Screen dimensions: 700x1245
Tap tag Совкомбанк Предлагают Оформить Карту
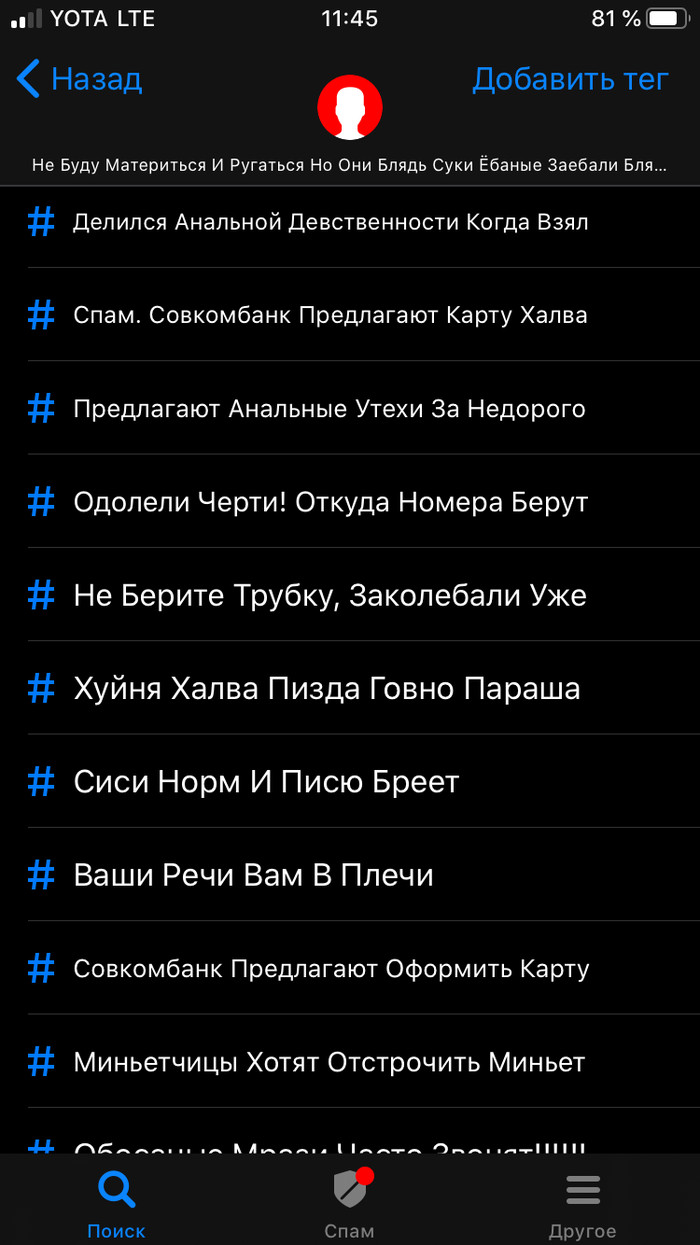tap(330, 969)
